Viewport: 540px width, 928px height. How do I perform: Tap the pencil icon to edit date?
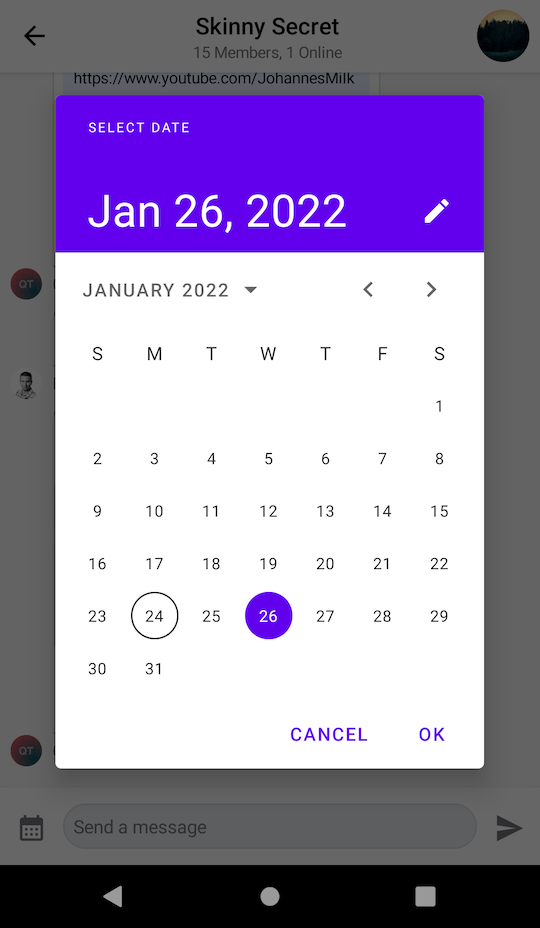(437, 211)
